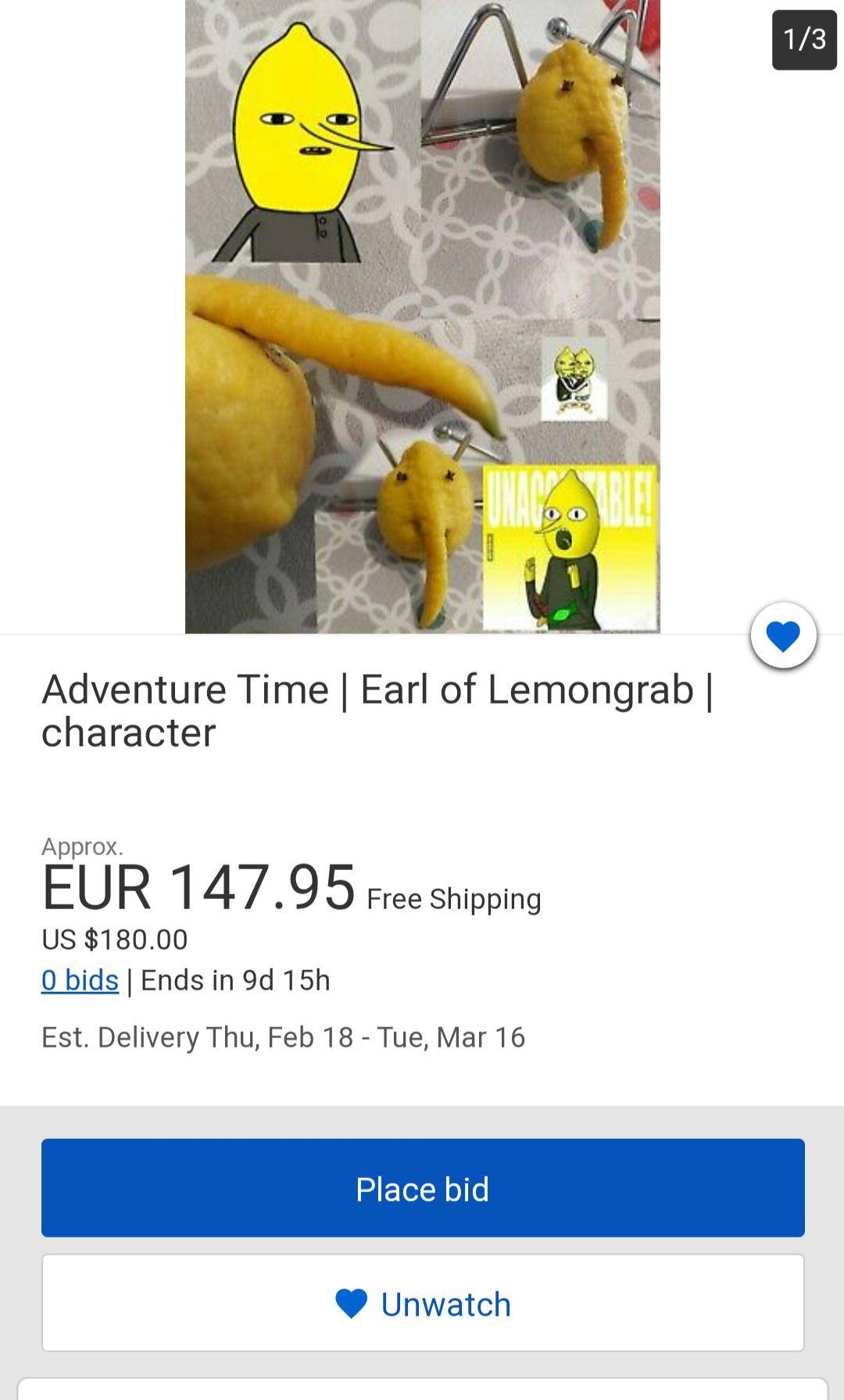
Task: Place a bid on the Lemongrab item
Action: [x=422, y=1188]
